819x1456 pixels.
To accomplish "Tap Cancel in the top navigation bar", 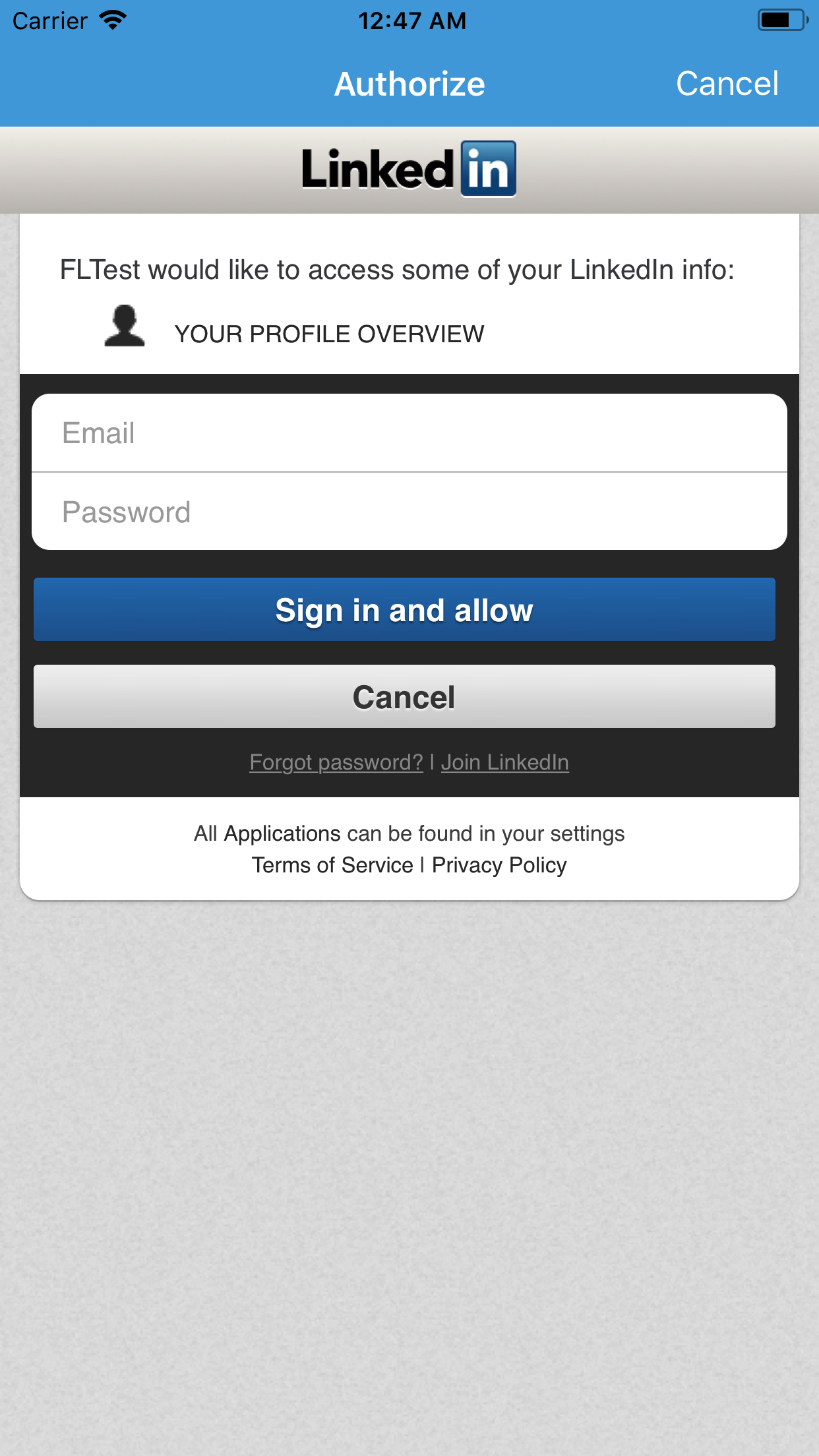I will click(x=727, y=84).
